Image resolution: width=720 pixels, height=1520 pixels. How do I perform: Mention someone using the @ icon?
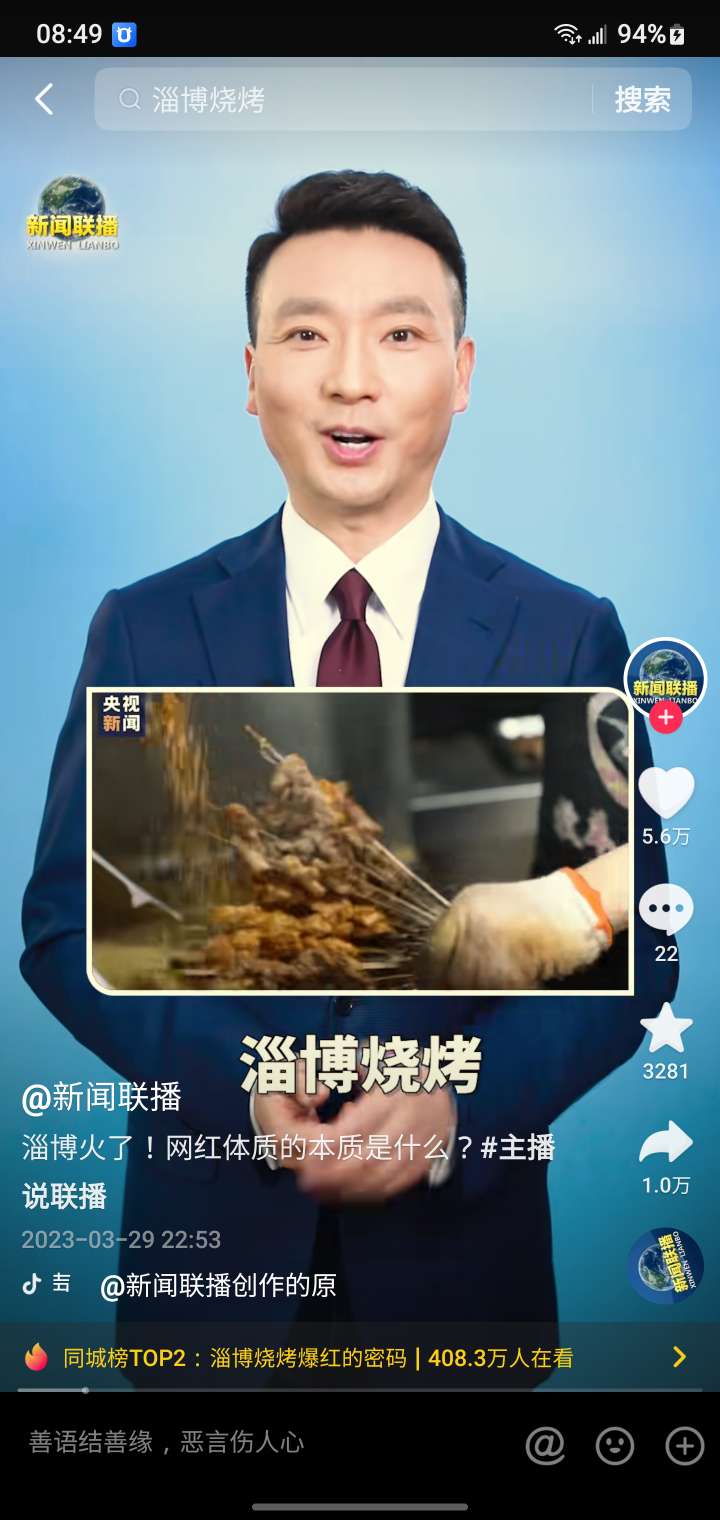pyautogui.click(x=546, y=1445)
